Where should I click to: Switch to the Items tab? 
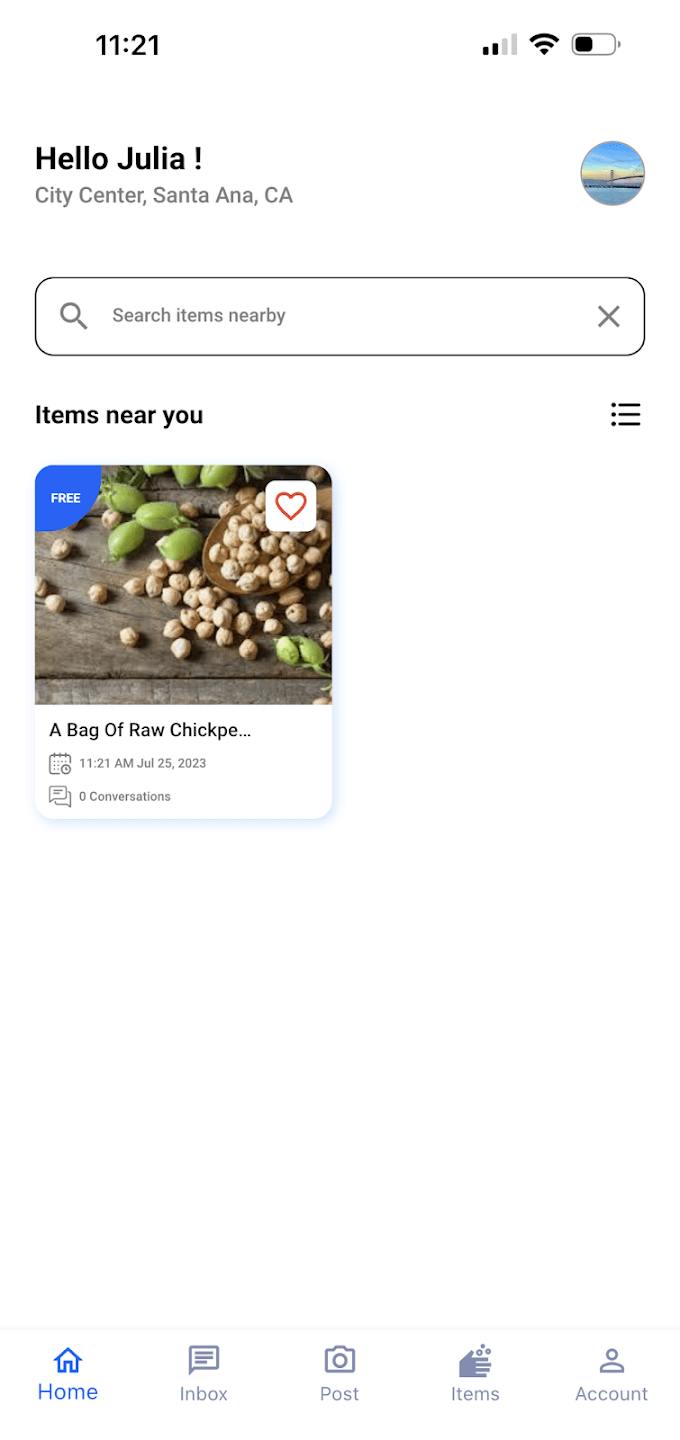pyautogui.click(x=475, y=1375)
